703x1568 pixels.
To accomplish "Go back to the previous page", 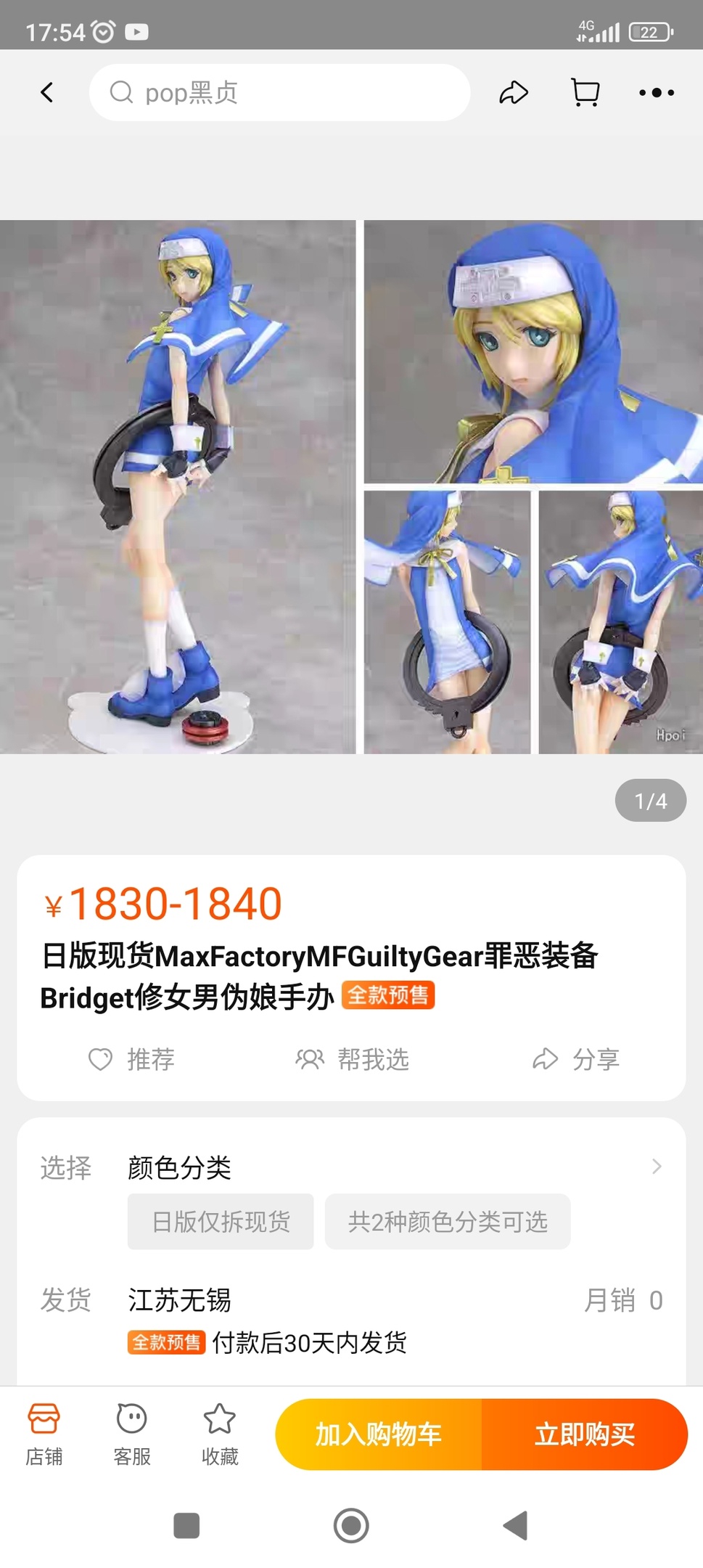I will pyautogui.click(x=47, y=92).
